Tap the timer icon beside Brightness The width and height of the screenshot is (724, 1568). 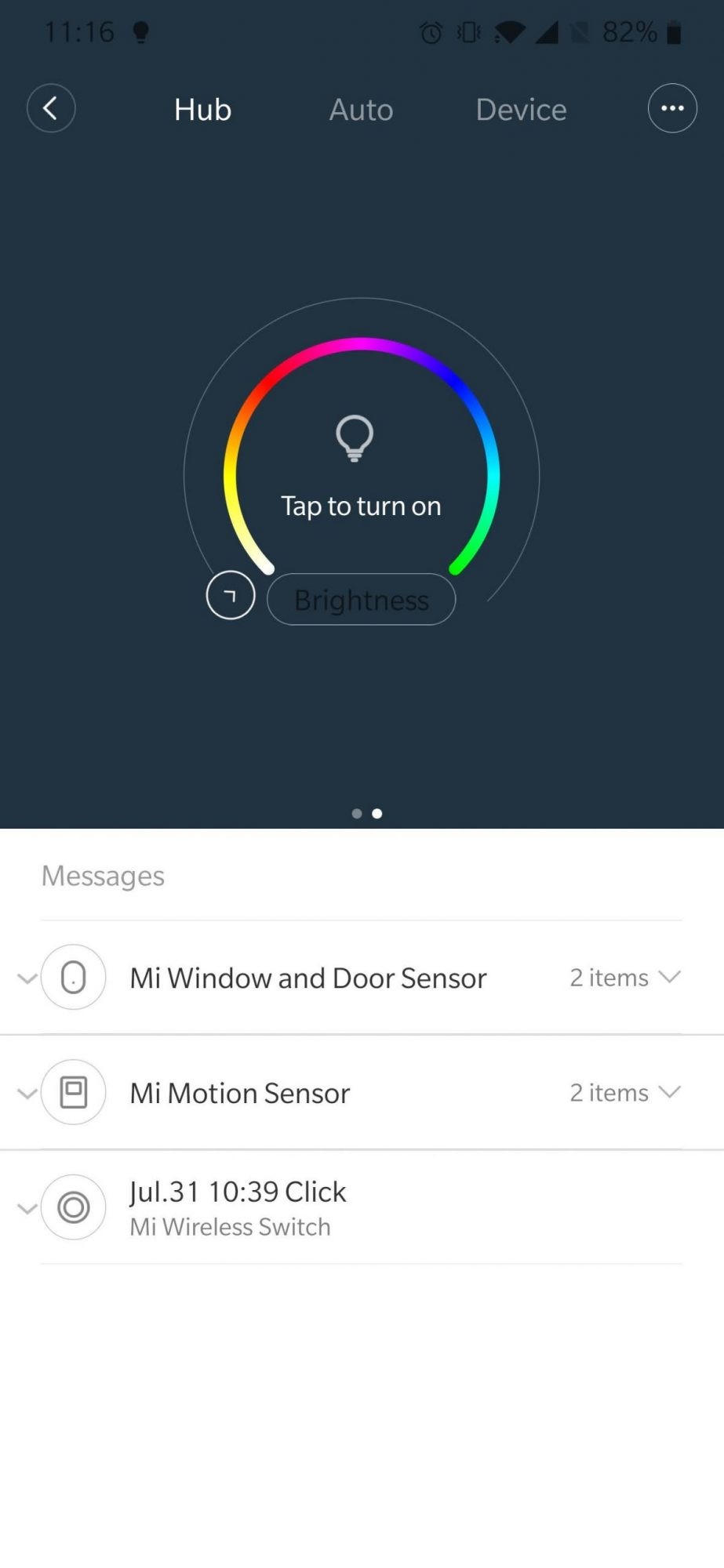[231, 596]
